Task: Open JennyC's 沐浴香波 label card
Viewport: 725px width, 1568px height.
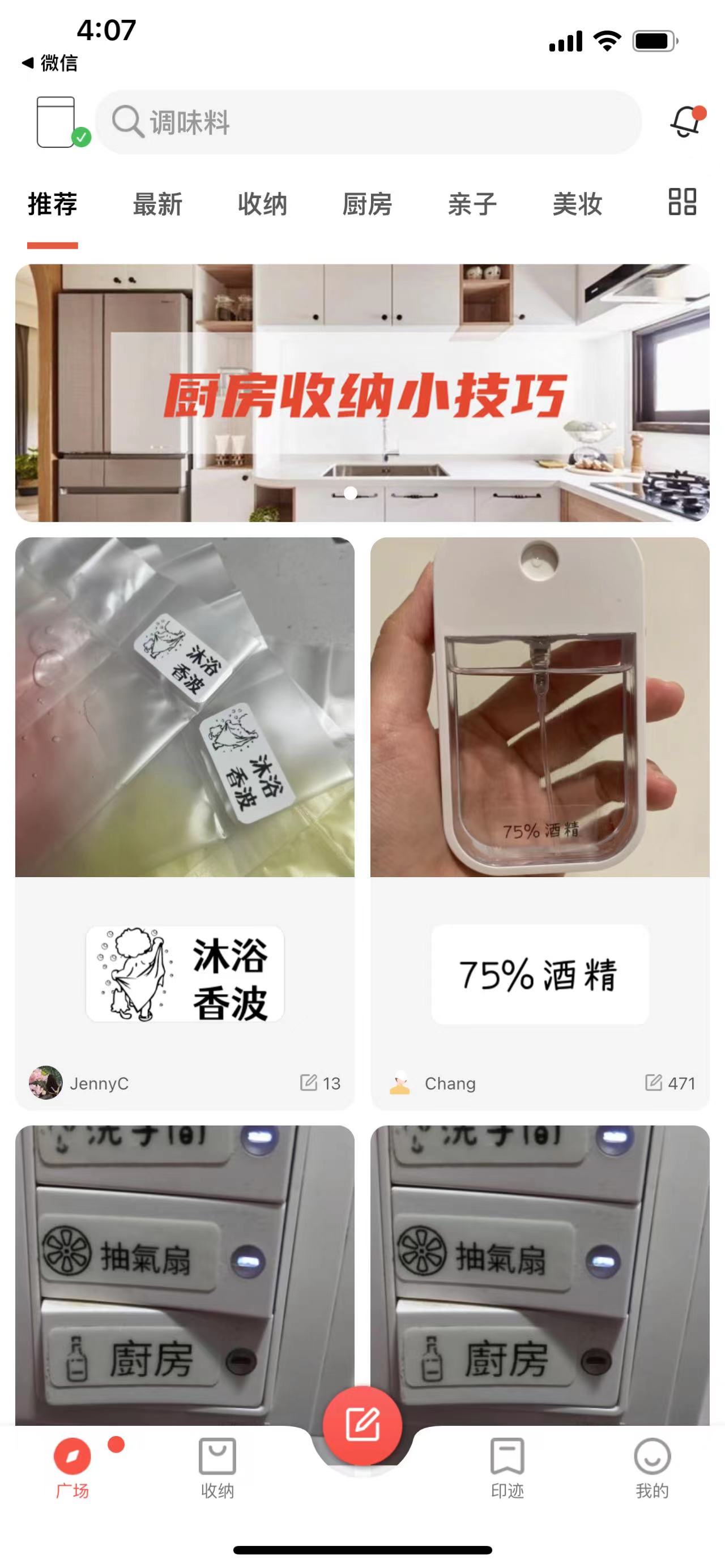Action: click(185, 822)
